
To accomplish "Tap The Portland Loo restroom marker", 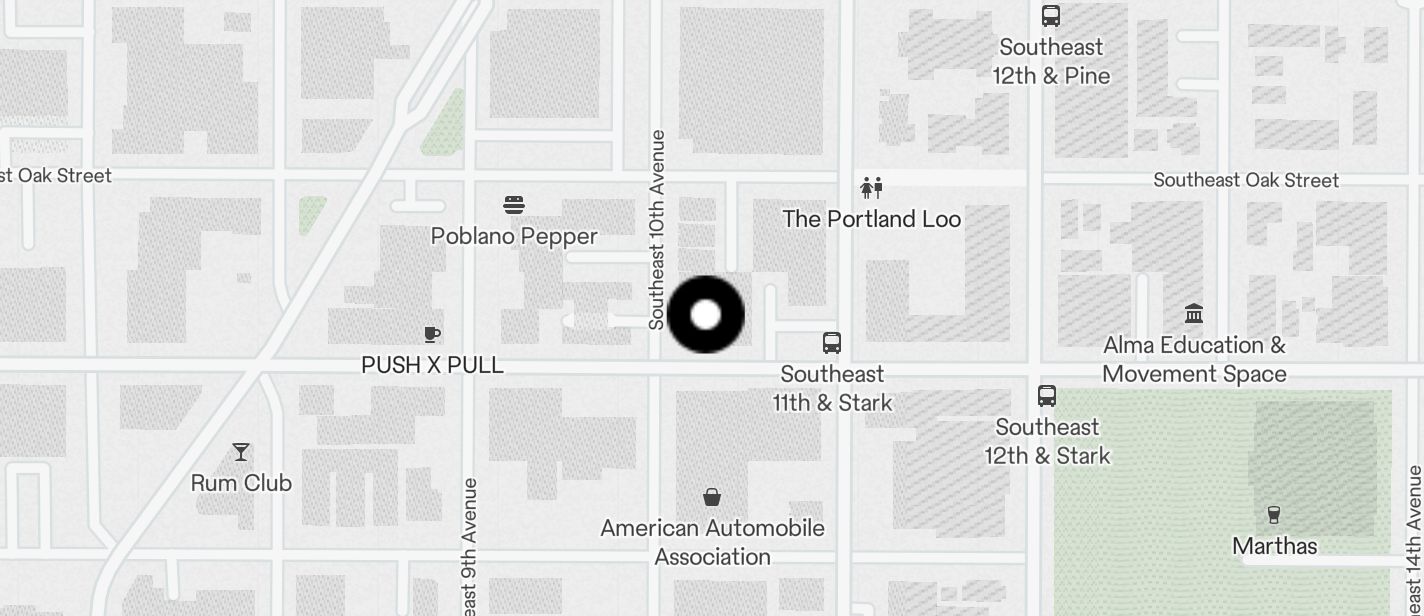I will [872, 188].
